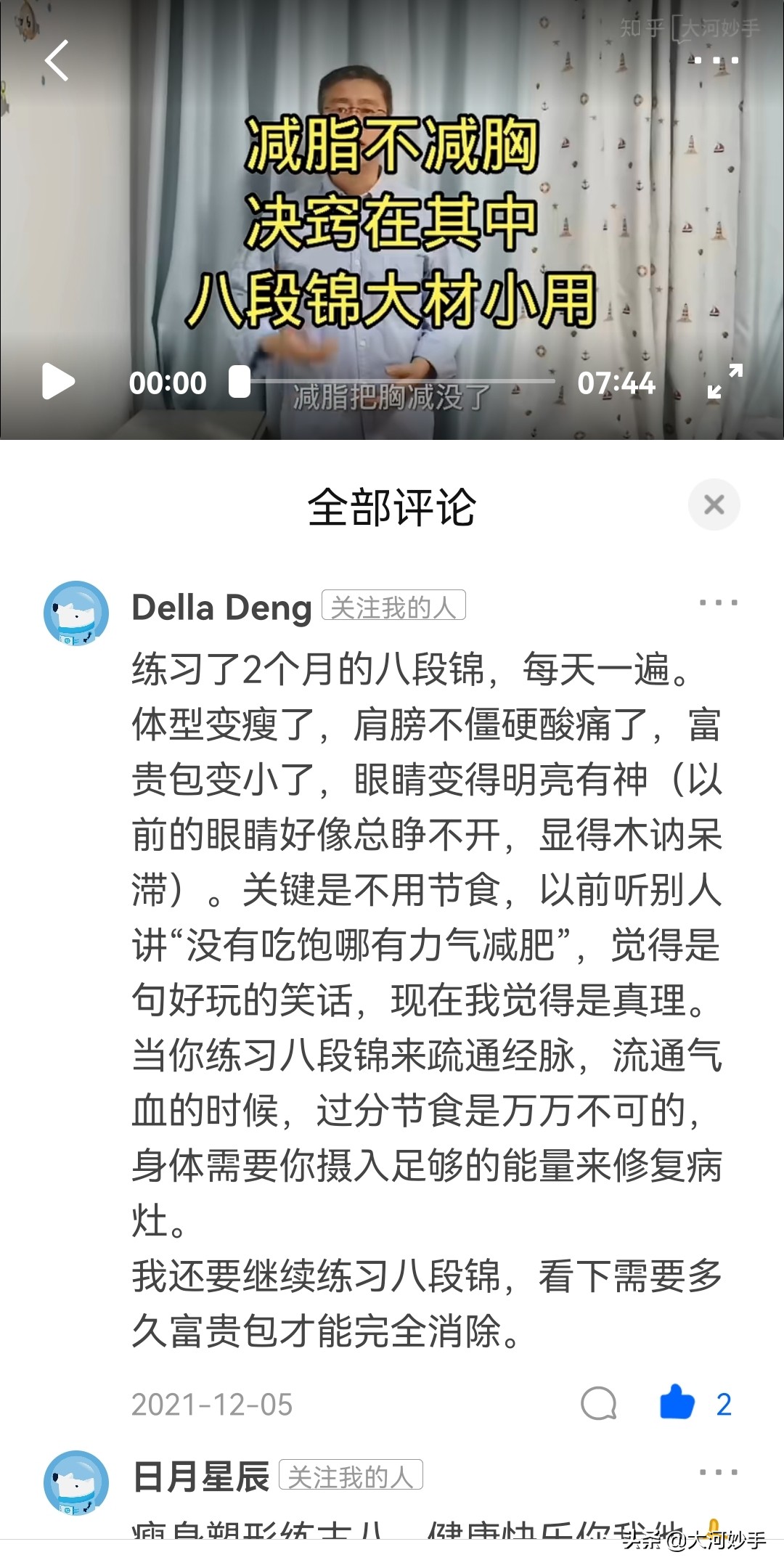Tap the 关注我的人 badge next to Della Deng

click(396, 608)
